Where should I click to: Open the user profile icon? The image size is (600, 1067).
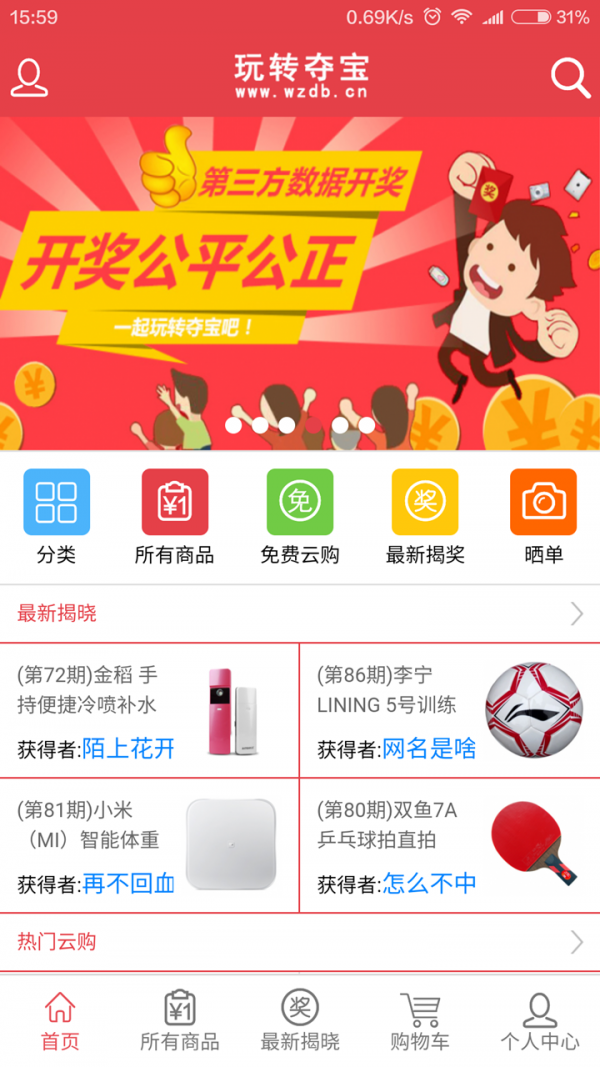[x=30, y=78]
